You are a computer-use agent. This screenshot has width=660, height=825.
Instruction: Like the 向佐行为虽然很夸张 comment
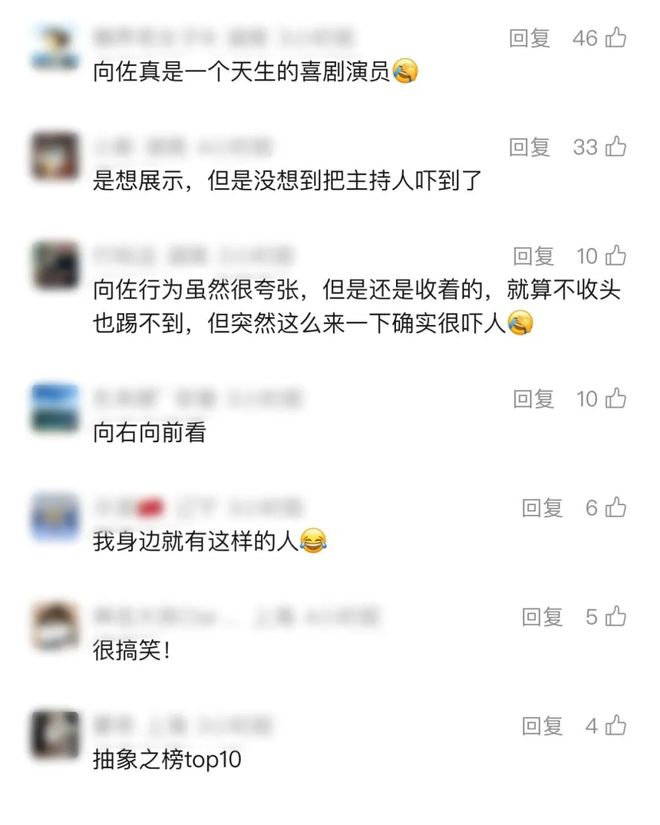point(617,257)
